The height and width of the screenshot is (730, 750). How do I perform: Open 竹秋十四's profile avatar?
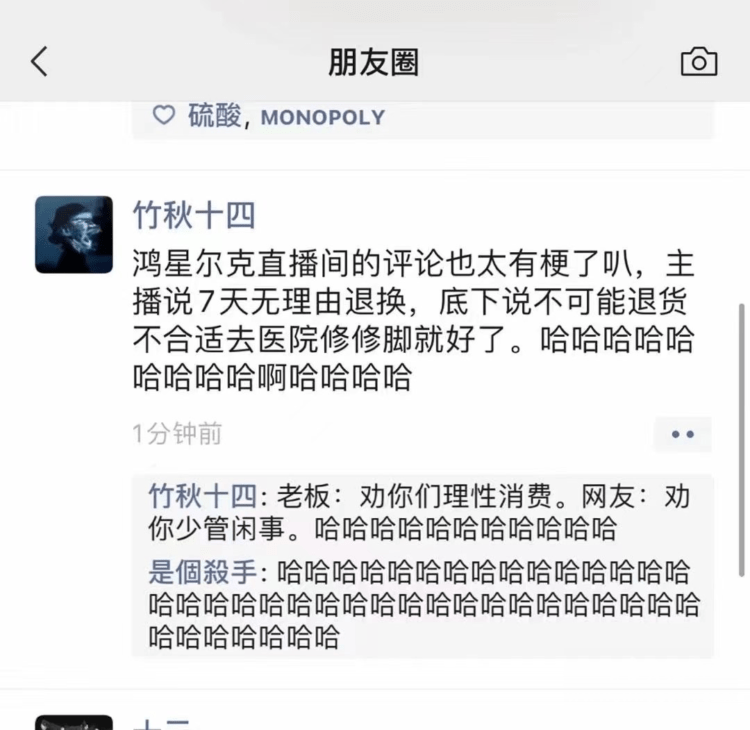[x=74, y=235]
